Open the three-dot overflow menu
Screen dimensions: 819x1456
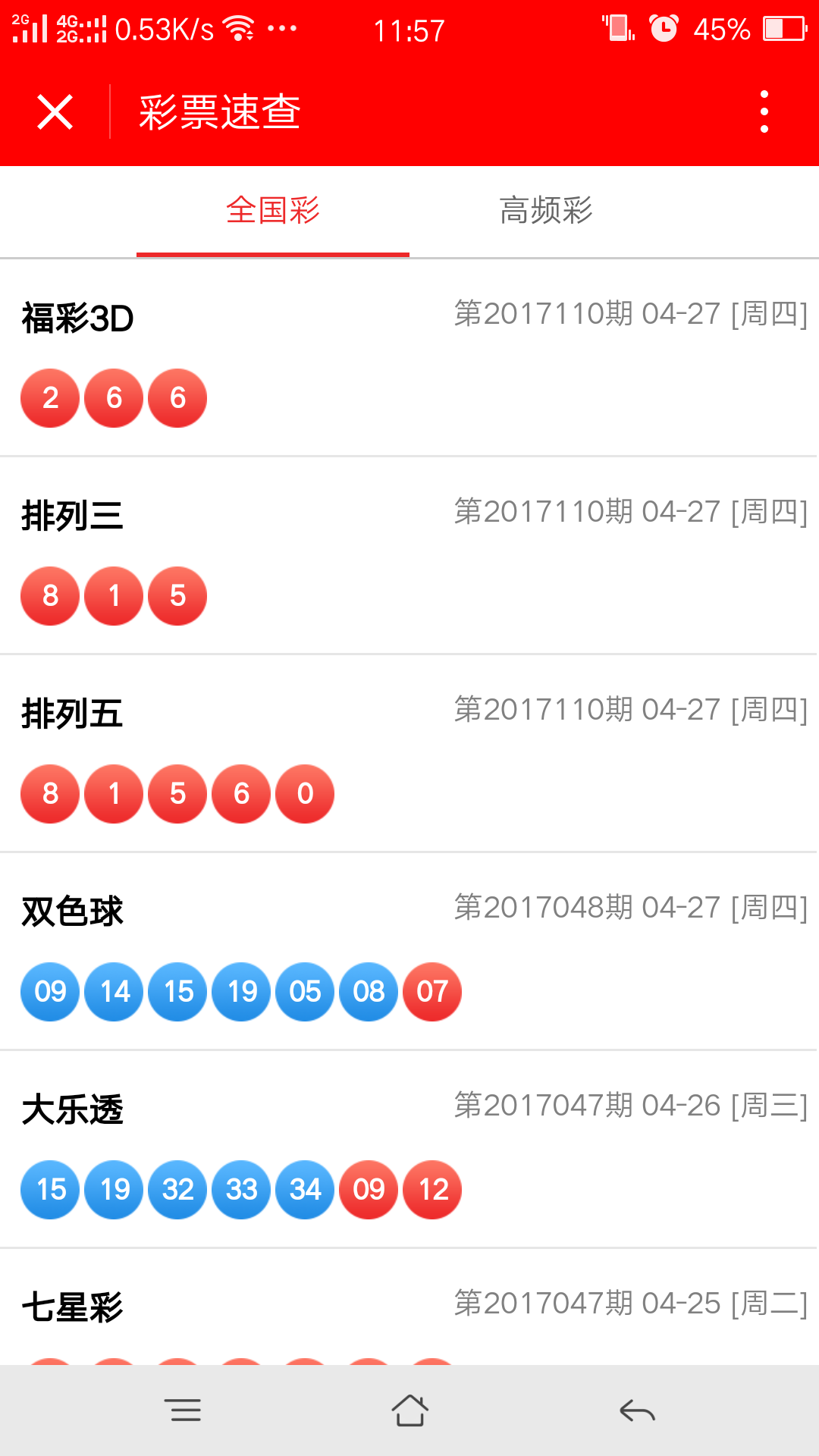click(x=764, y=111)
